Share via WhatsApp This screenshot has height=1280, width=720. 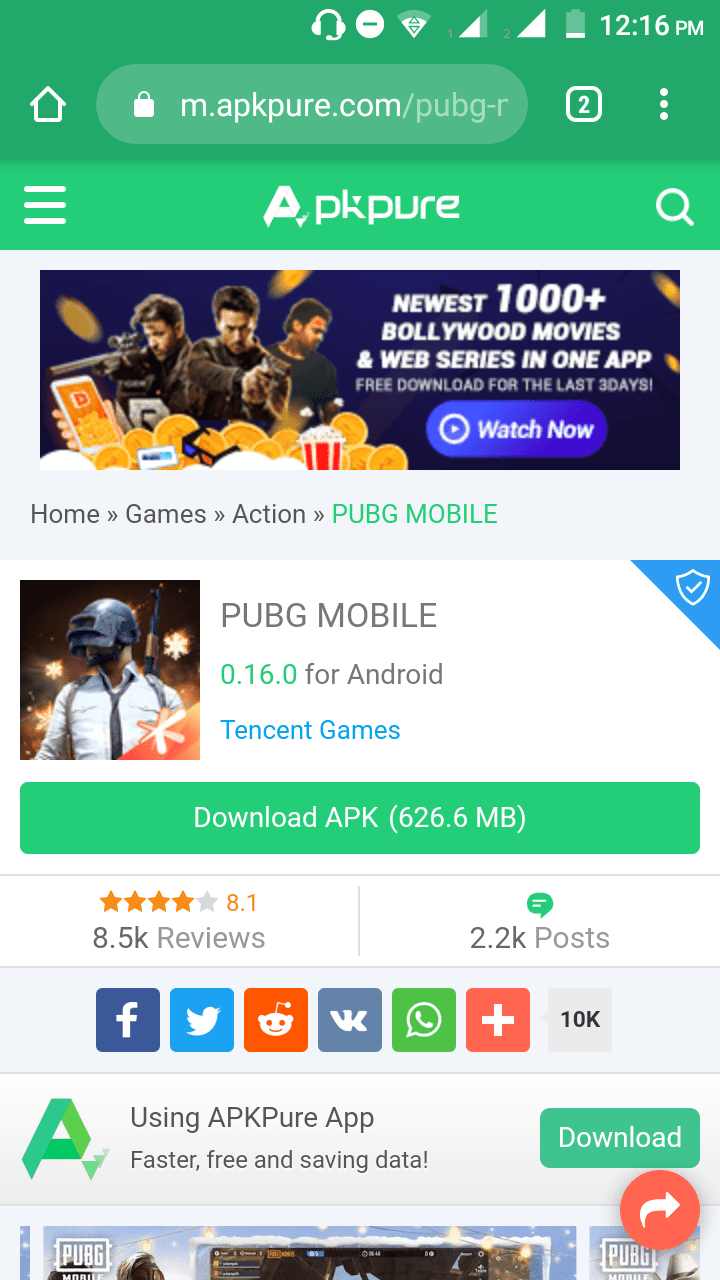point(424,1020)
